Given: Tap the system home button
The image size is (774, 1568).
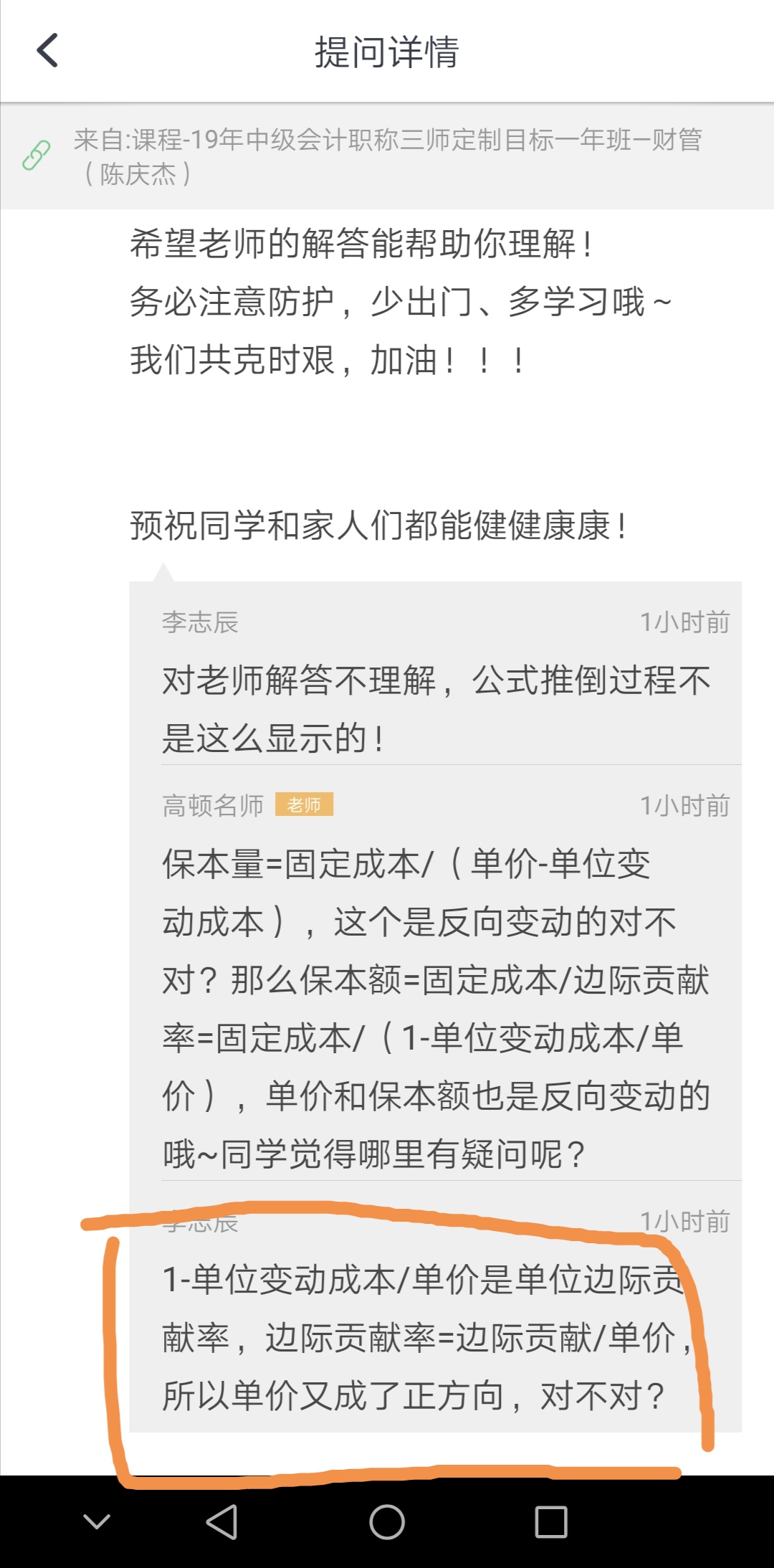Looking at the screenshot, I should click(x=387, y=1521).
